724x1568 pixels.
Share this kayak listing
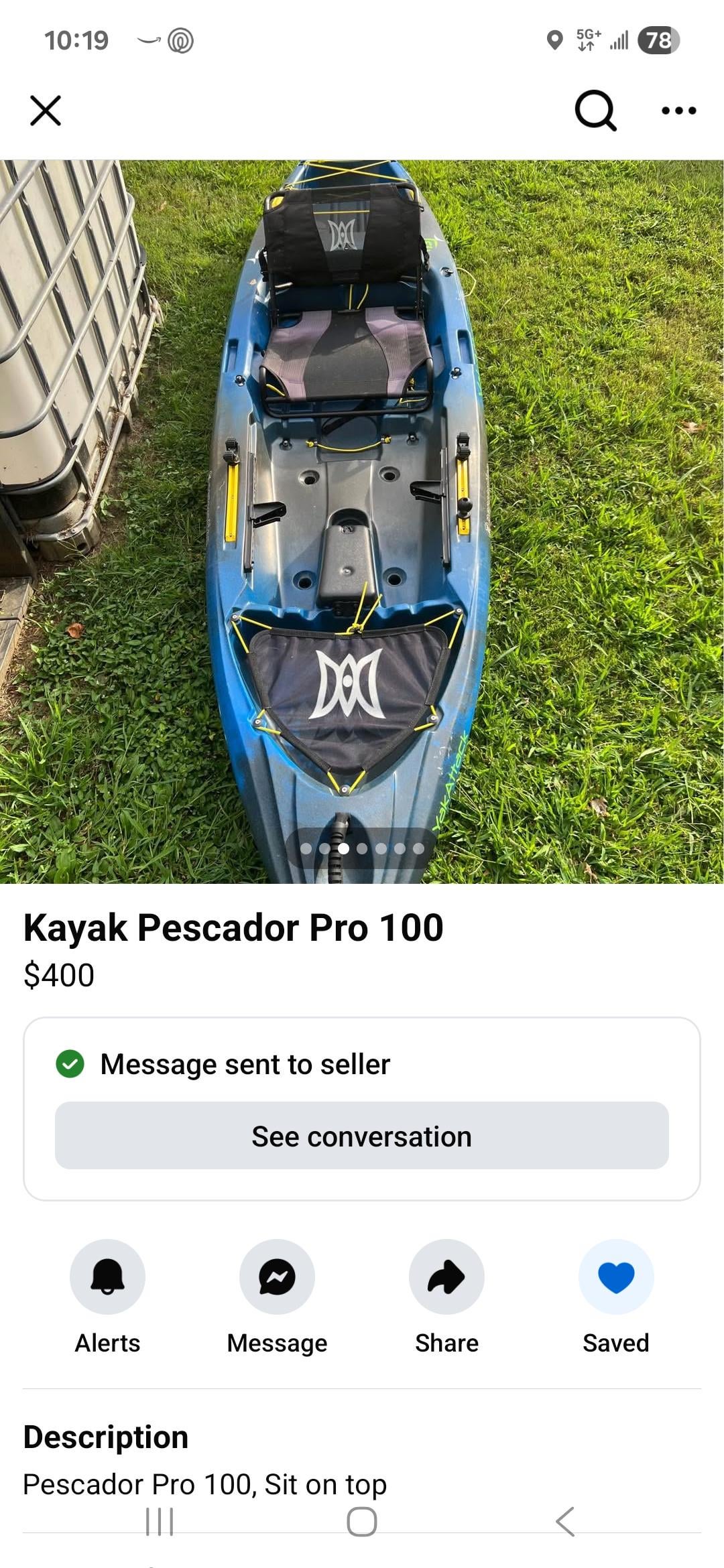(446, 1277)
